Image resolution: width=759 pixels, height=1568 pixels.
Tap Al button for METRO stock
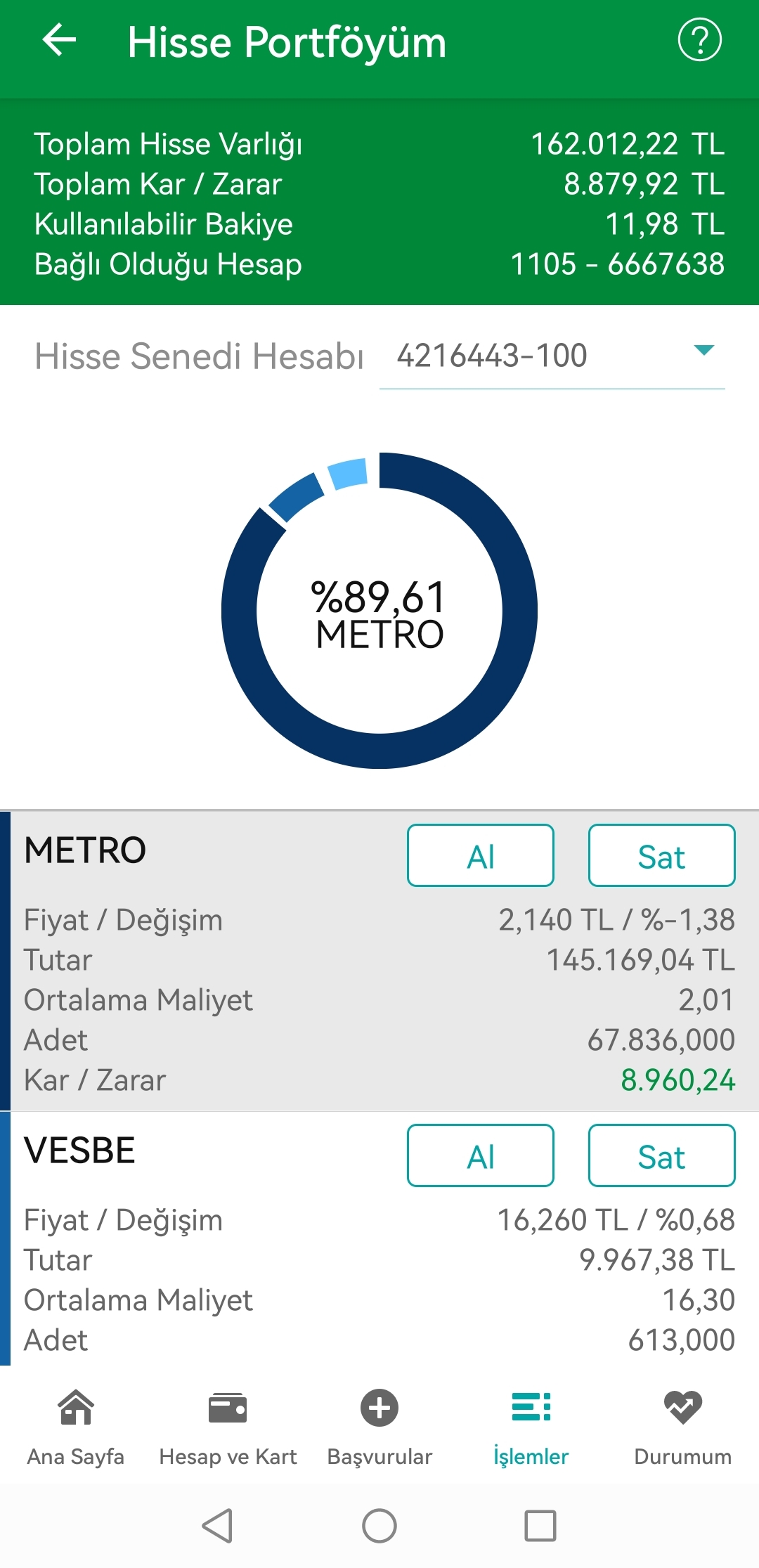(481, 855)
